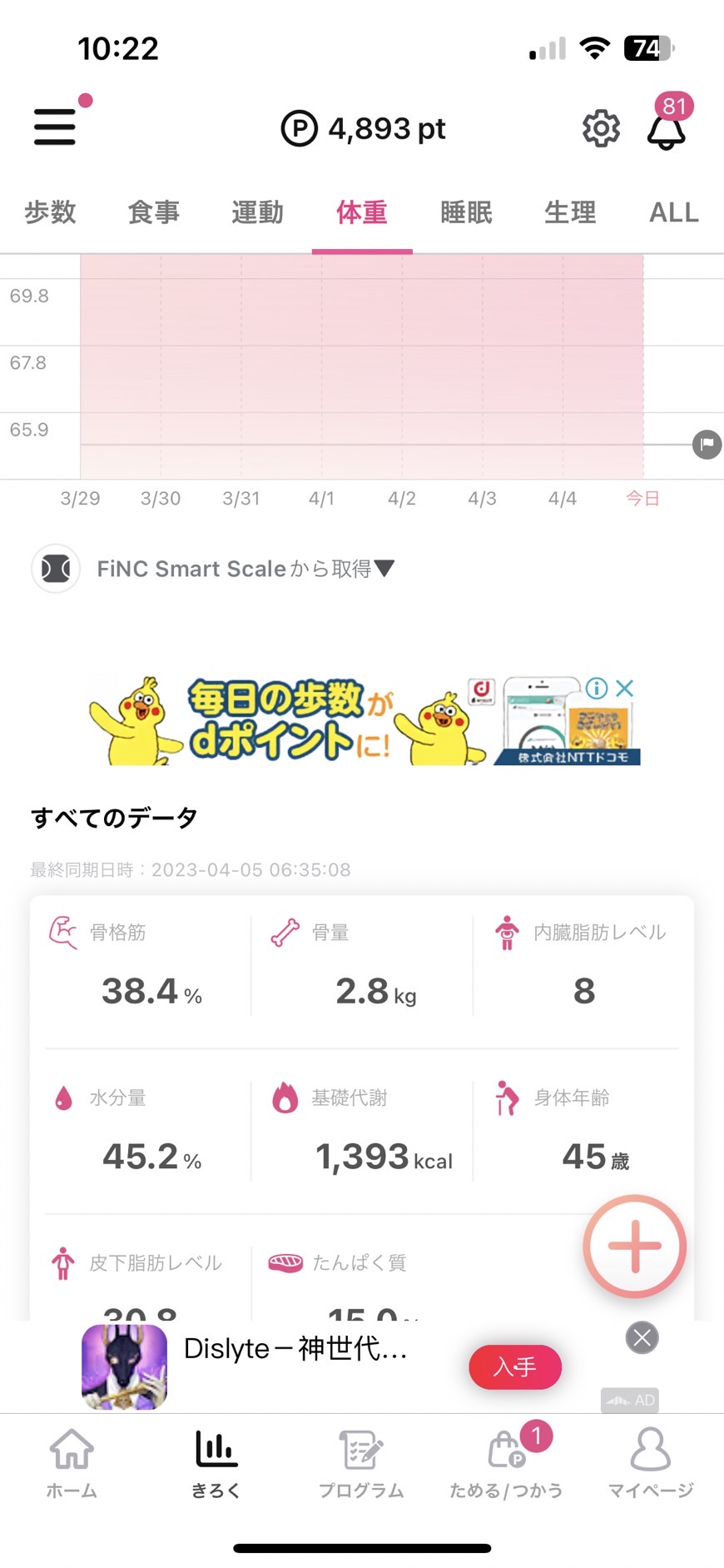Switch to the 歩数 tab
Viewport: 724px width, 1568px height.
(50, 212)
